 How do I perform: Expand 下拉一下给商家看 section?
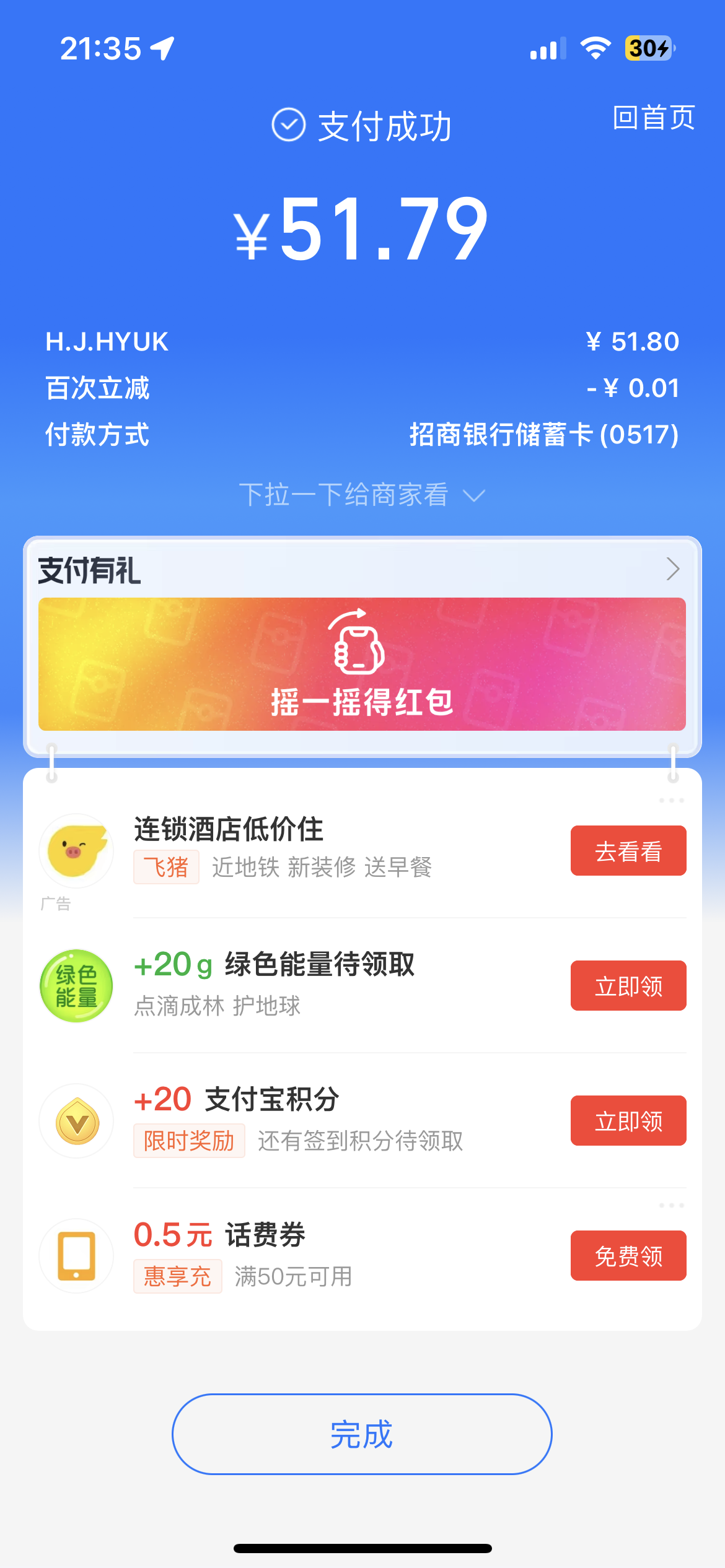(x=362, y=495)
